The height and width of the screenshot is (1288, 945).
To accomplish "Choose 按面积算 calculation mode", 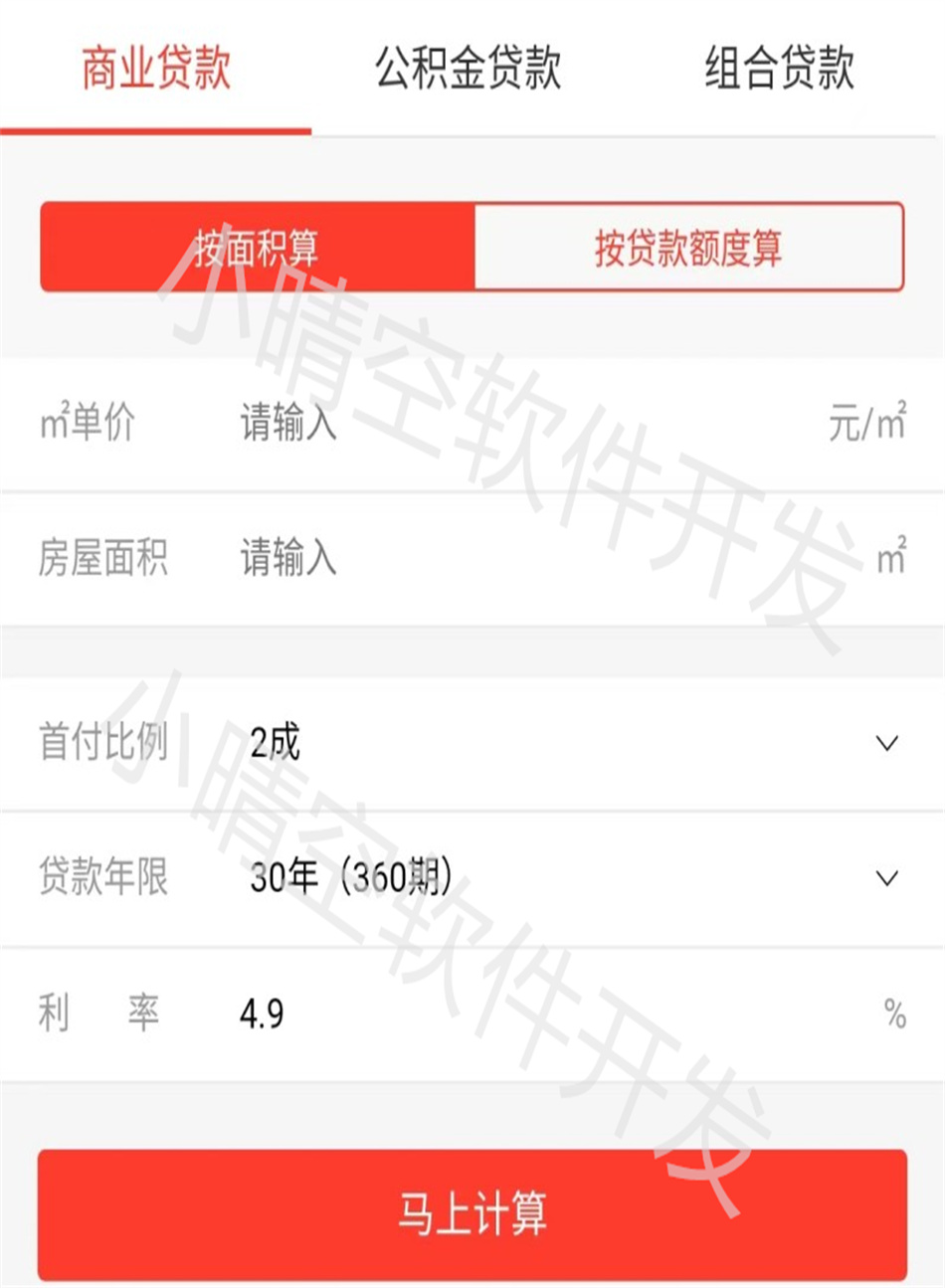I will point(257,248).
